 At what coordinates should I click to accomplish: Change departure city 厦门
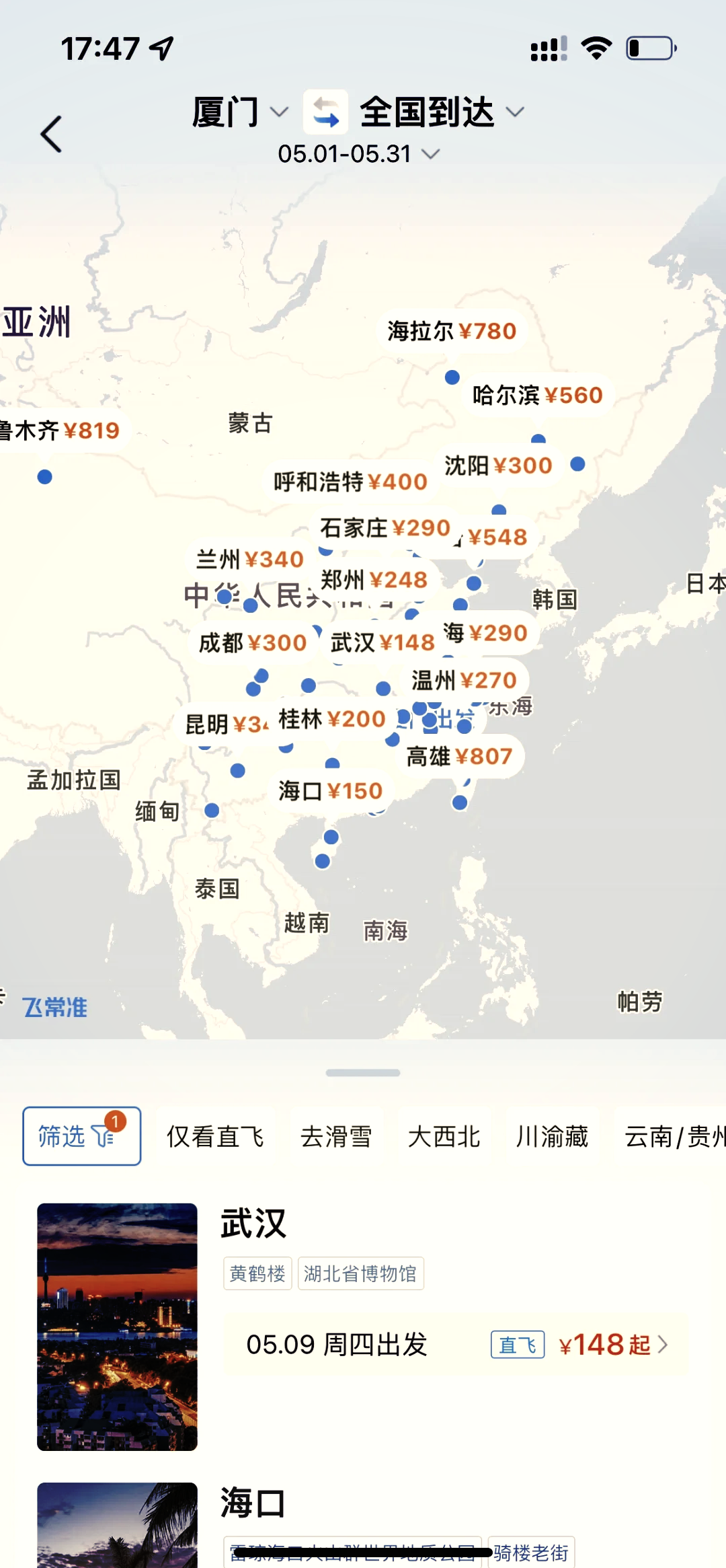tap(239, 112)
